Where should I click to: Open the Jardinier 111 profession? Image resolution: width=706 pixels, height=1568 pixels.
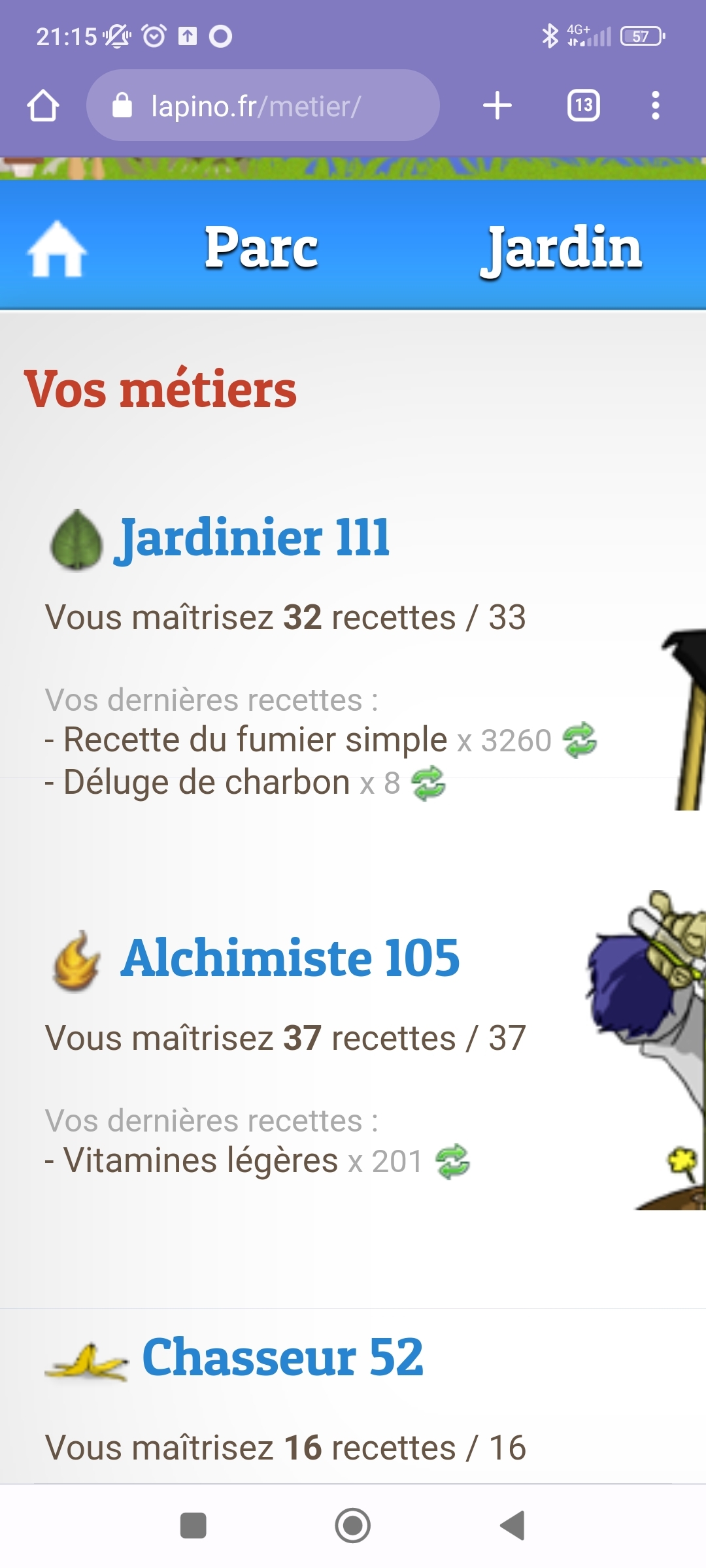pos(254,538)
